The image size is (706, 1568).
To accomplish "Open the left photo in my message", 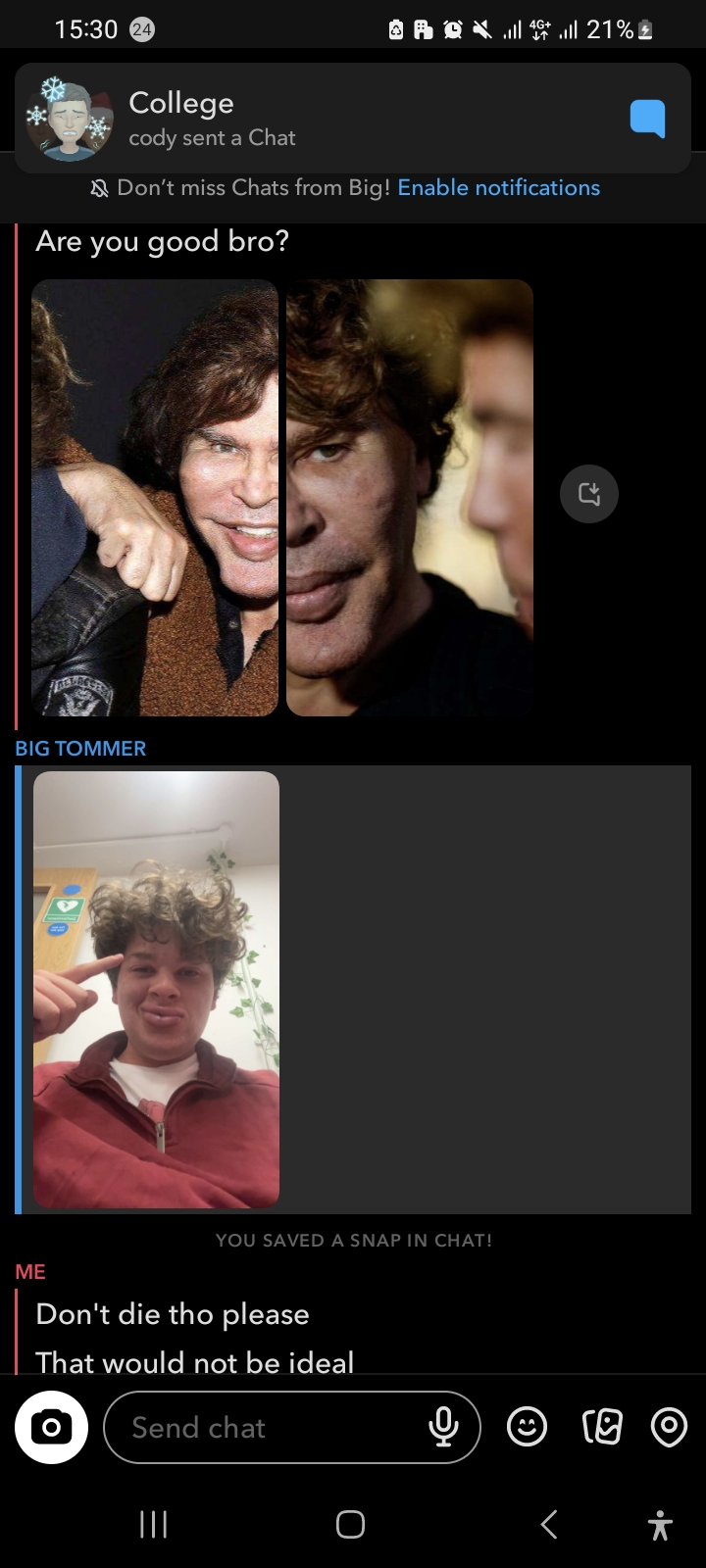I will click(x=155, y=498).
